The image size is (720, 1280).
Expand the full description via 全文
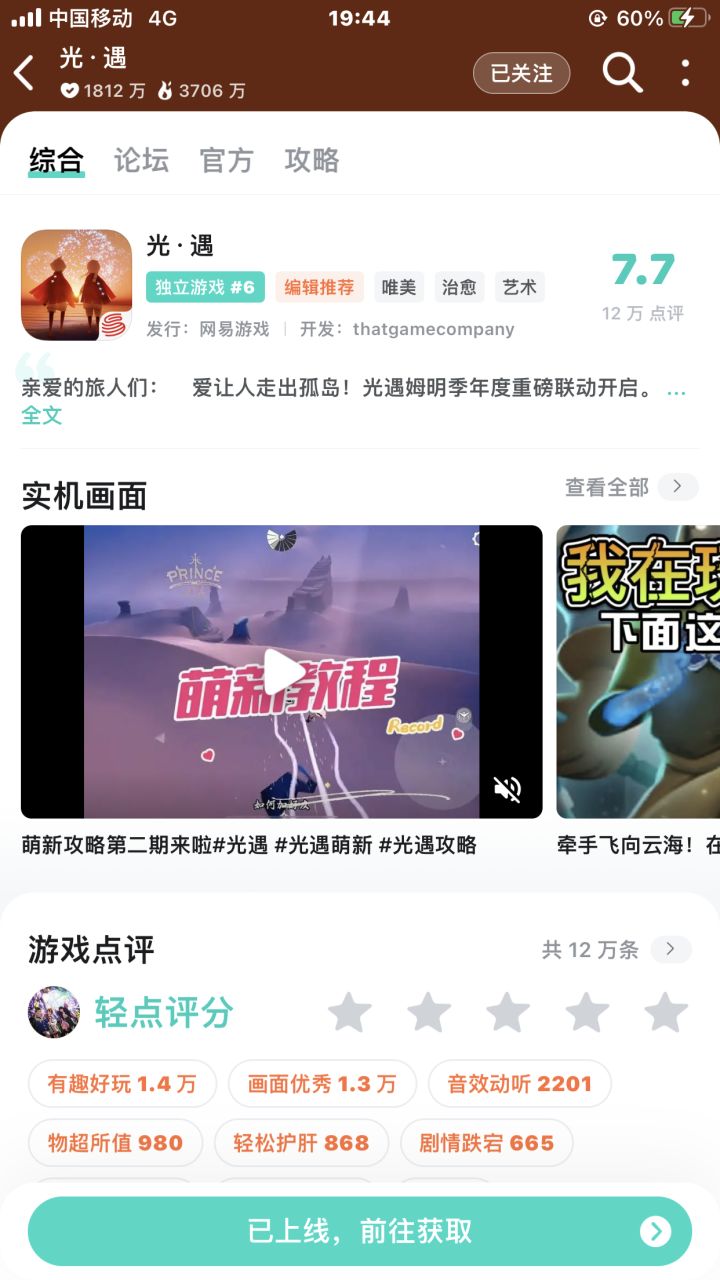point(42,415)
